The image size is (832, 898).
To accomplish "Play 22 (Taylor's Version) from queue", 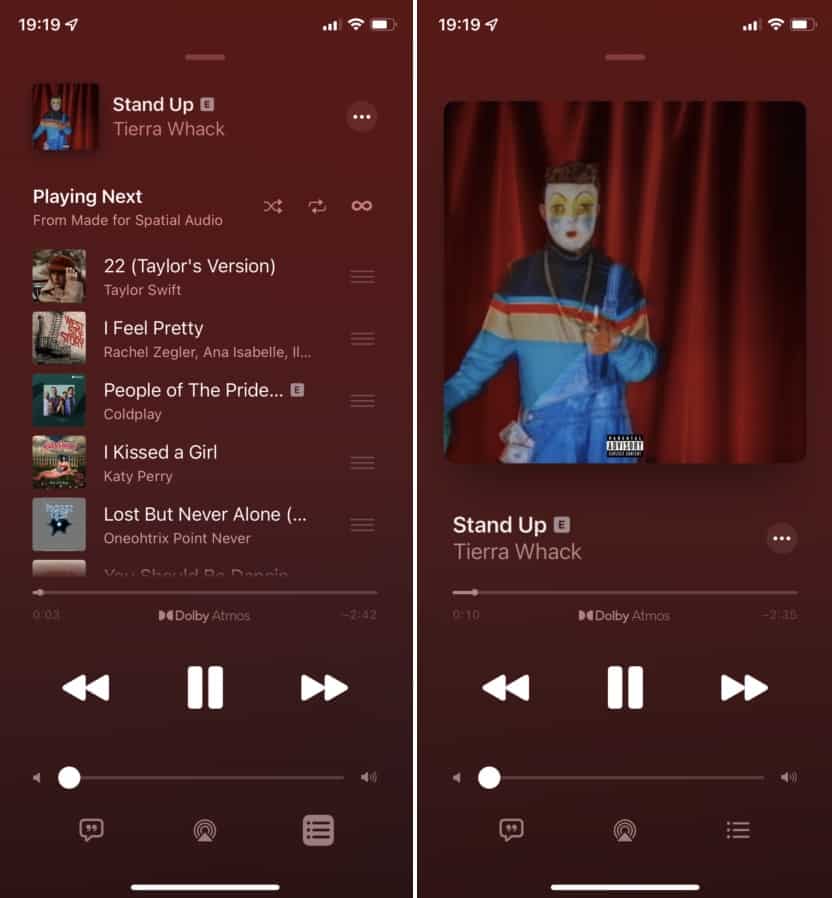I will (189, 276).
